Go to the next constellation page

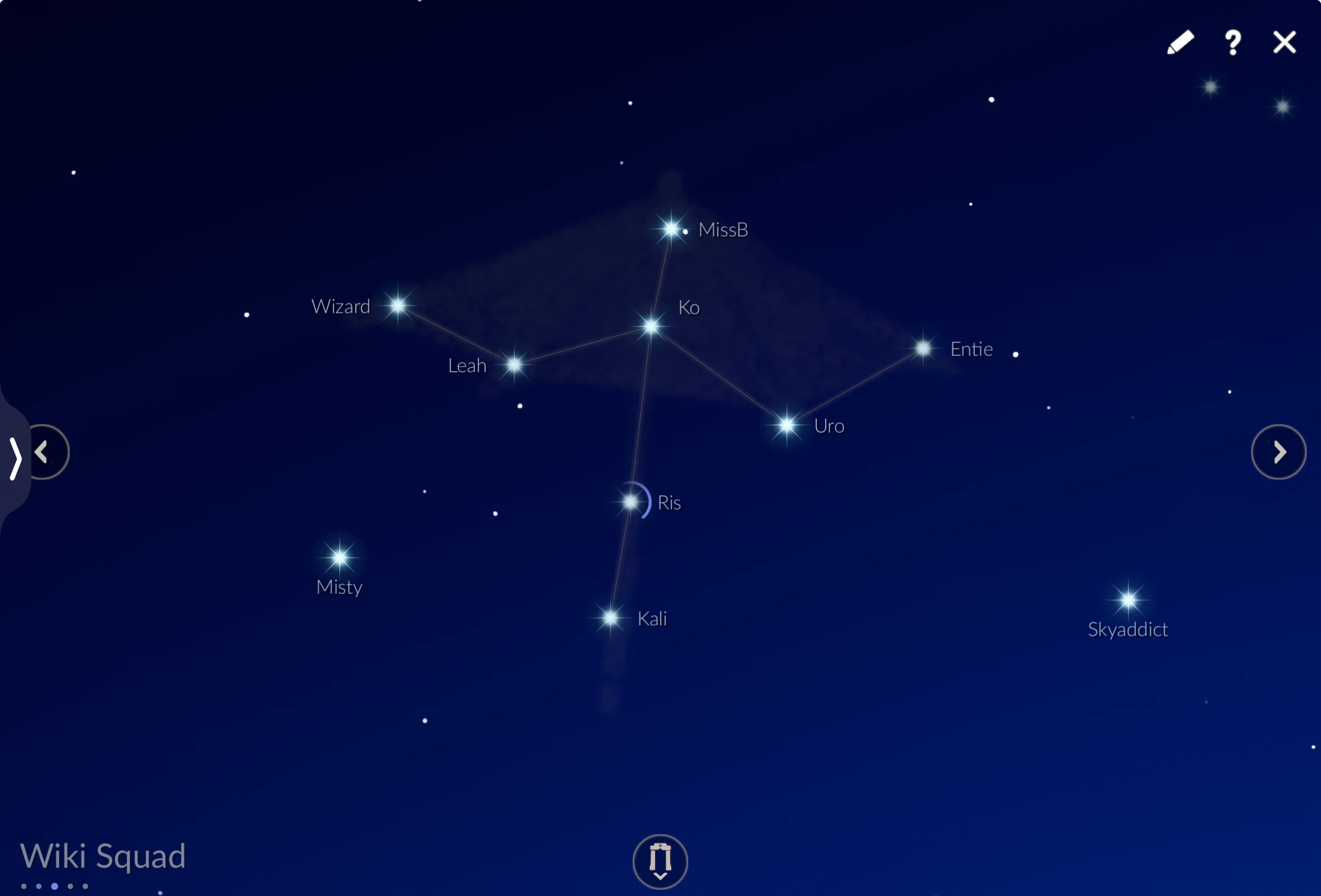(1278, 452)
